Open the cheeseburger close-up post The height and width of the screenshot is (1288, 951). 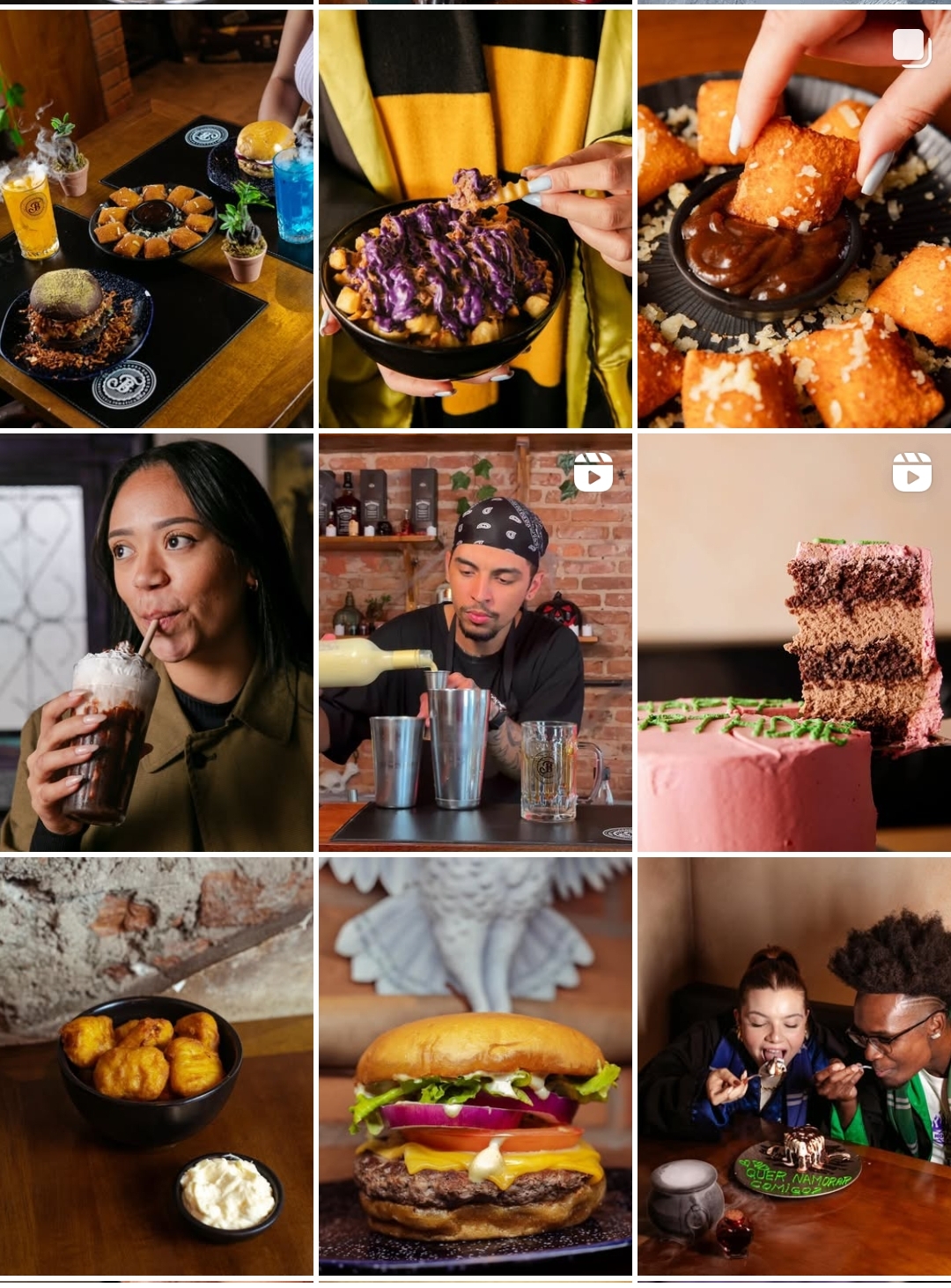(x=475, y=1066)
